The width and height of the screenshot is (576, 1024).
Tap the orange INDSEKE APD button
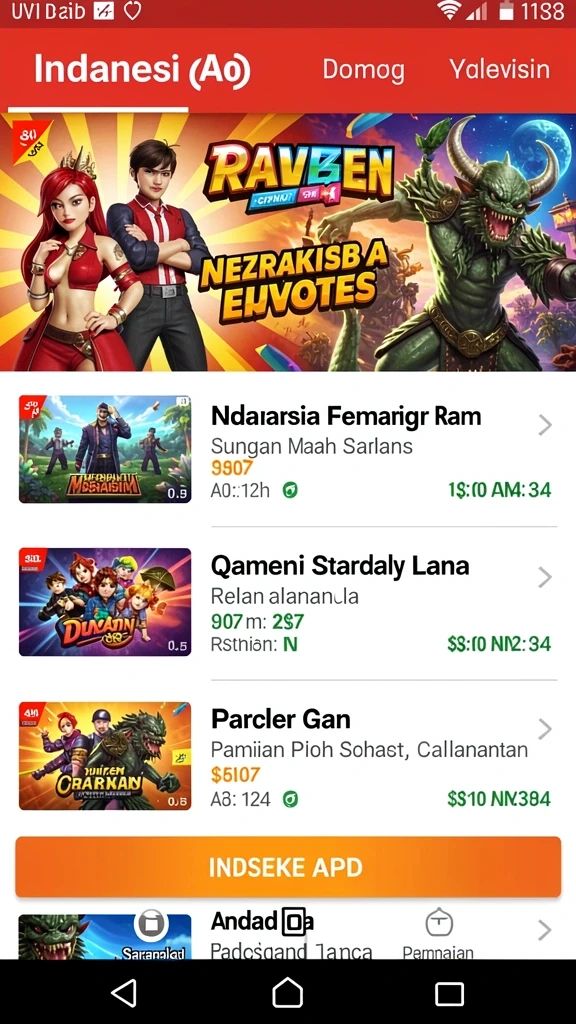tap(288, 867)
